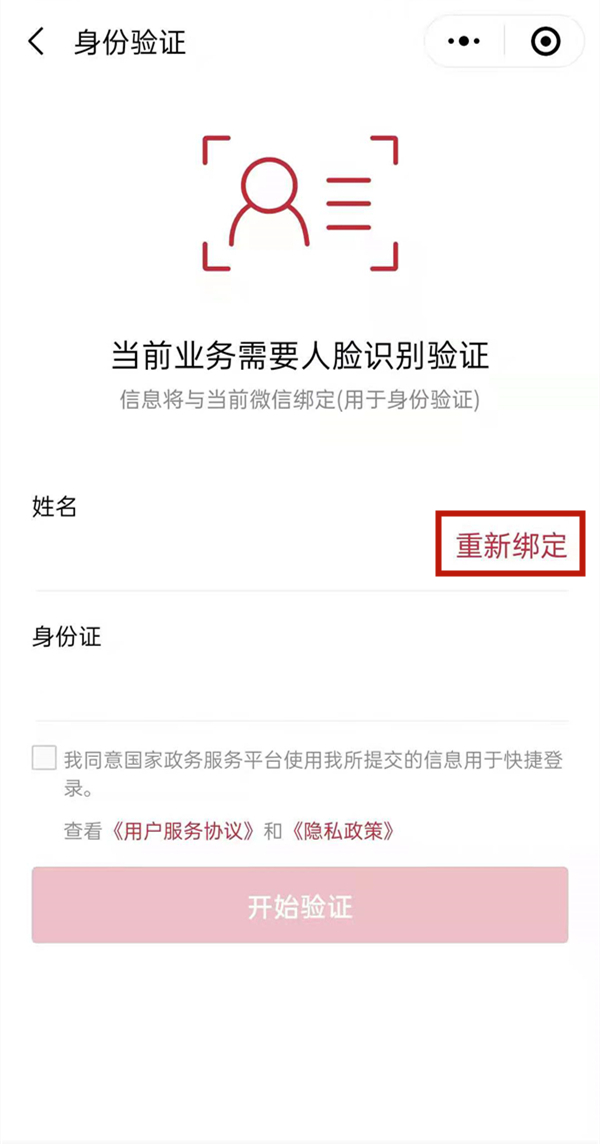Tap 重新绑定 to rebind identity

pos(511,546)
